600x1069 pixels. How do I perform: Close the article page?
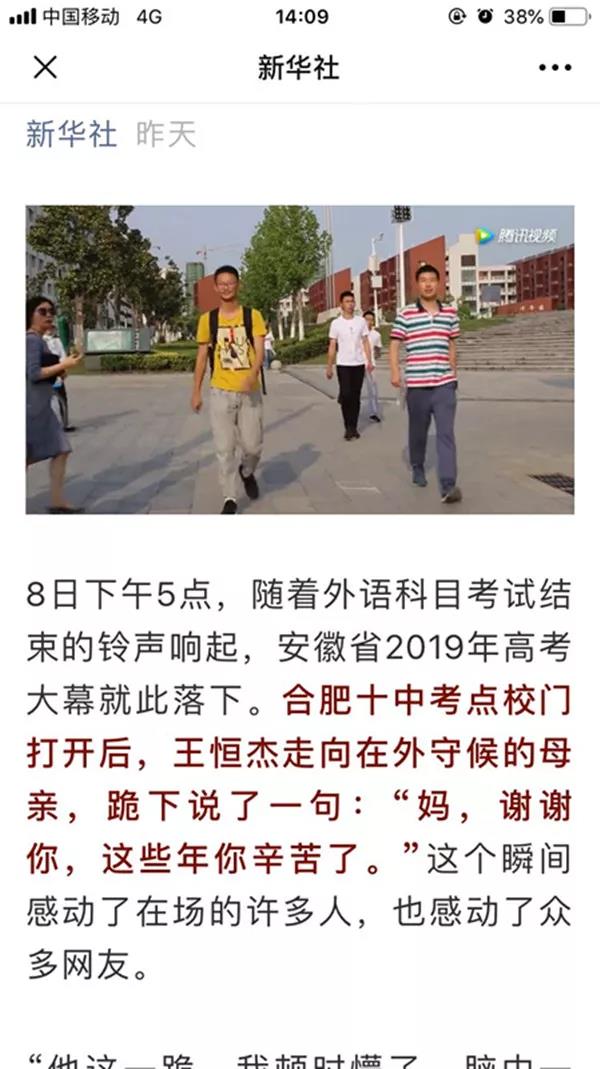[45, 67]
